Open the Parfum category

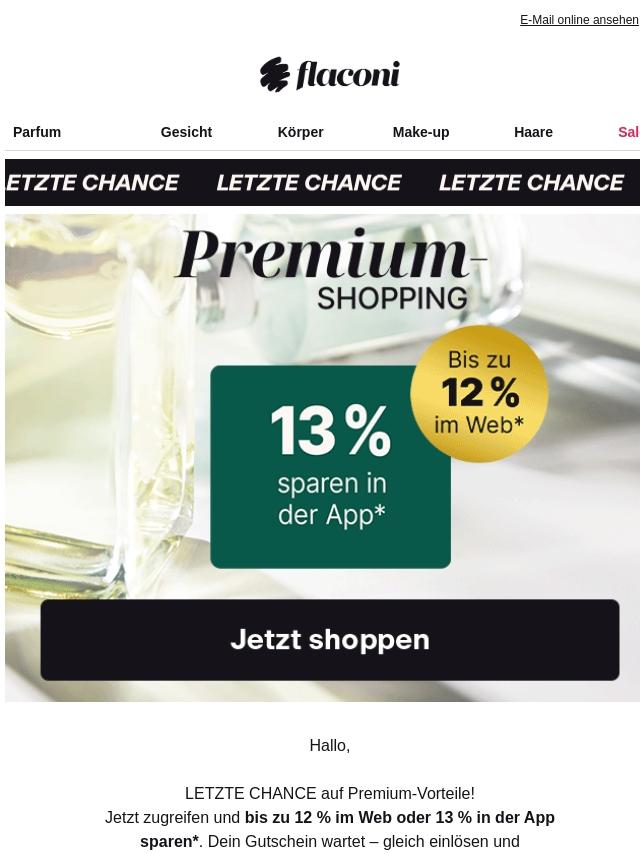point(37,132)
